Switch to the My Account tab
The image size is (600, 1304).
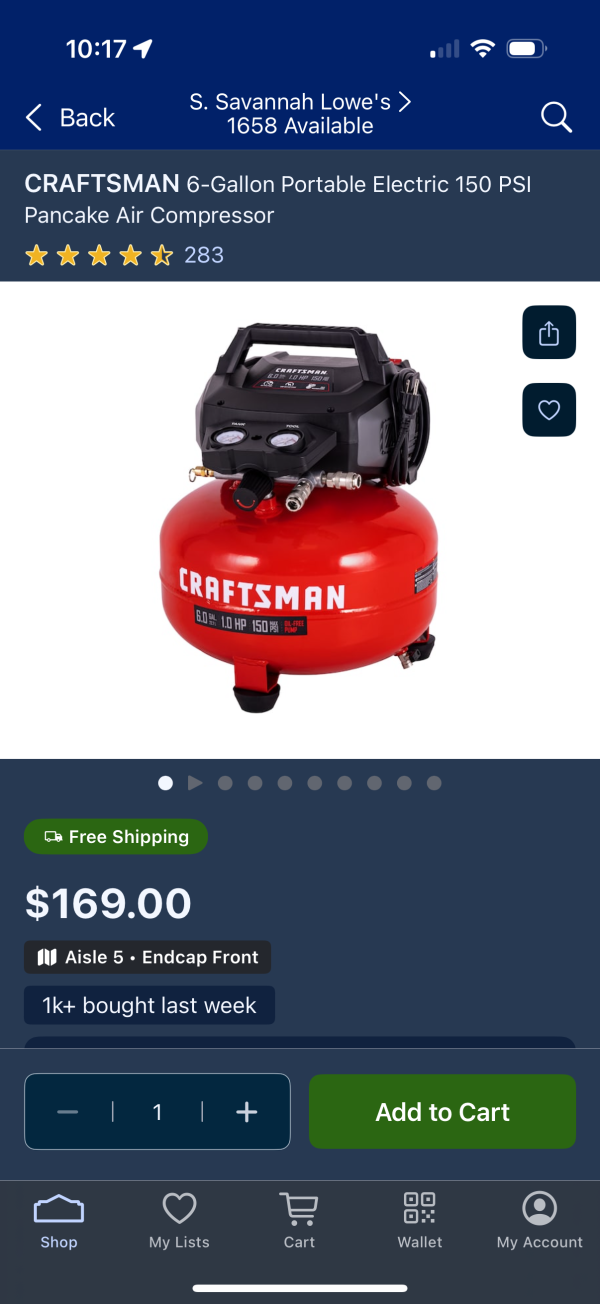click(x=539, y=1222)
